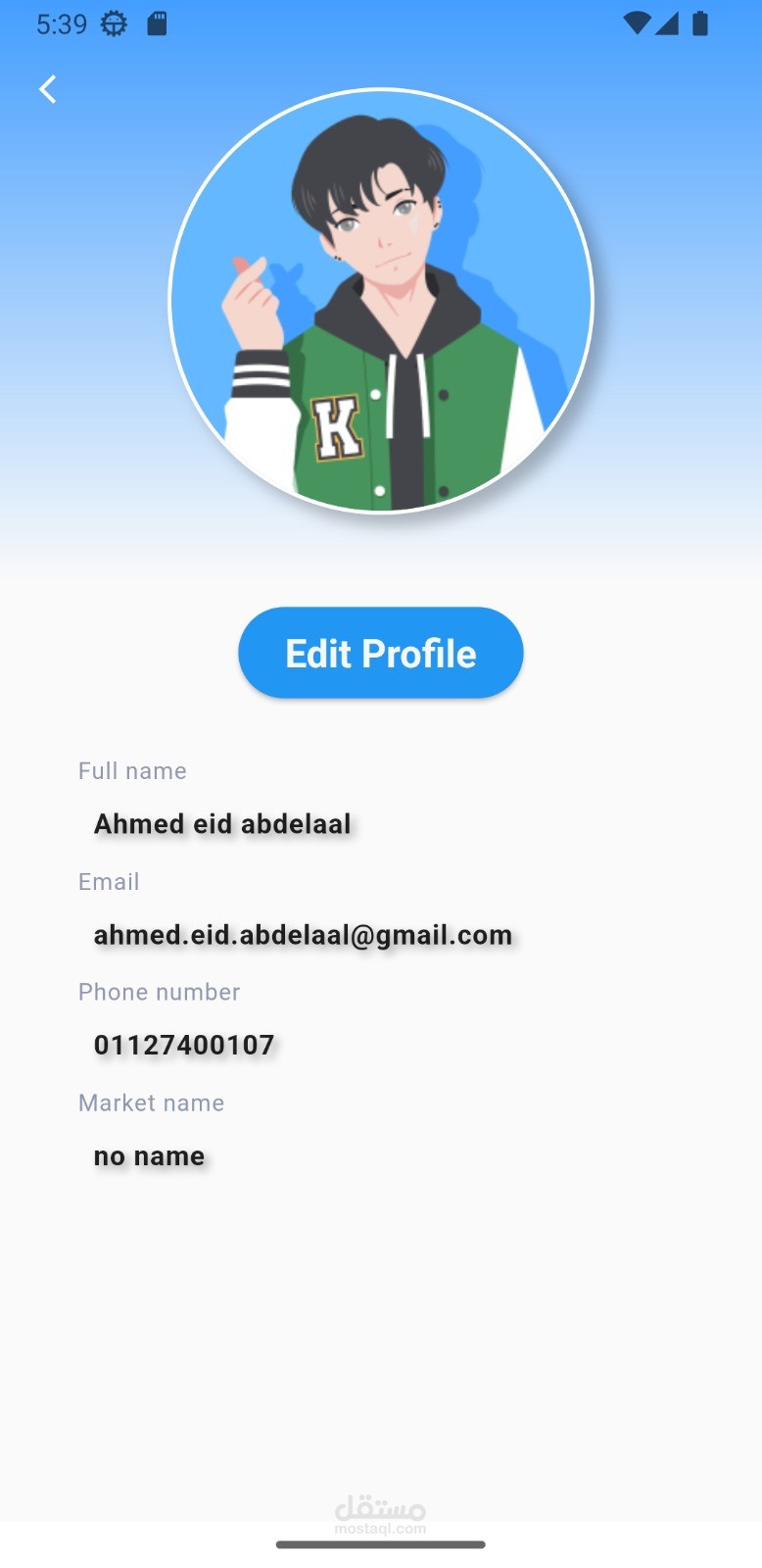Go back using the top-left arrow

coord(47,89)
